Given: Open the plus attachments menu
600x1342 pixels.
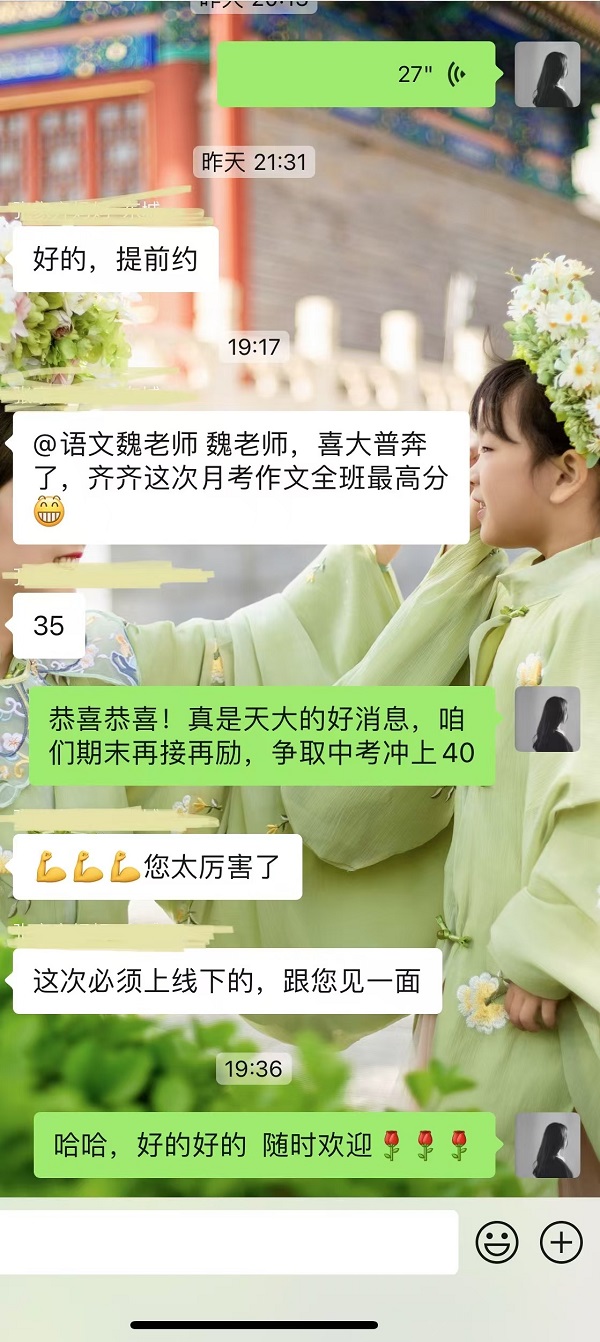Looking at the screenshot, I should tap(561, 1243).
